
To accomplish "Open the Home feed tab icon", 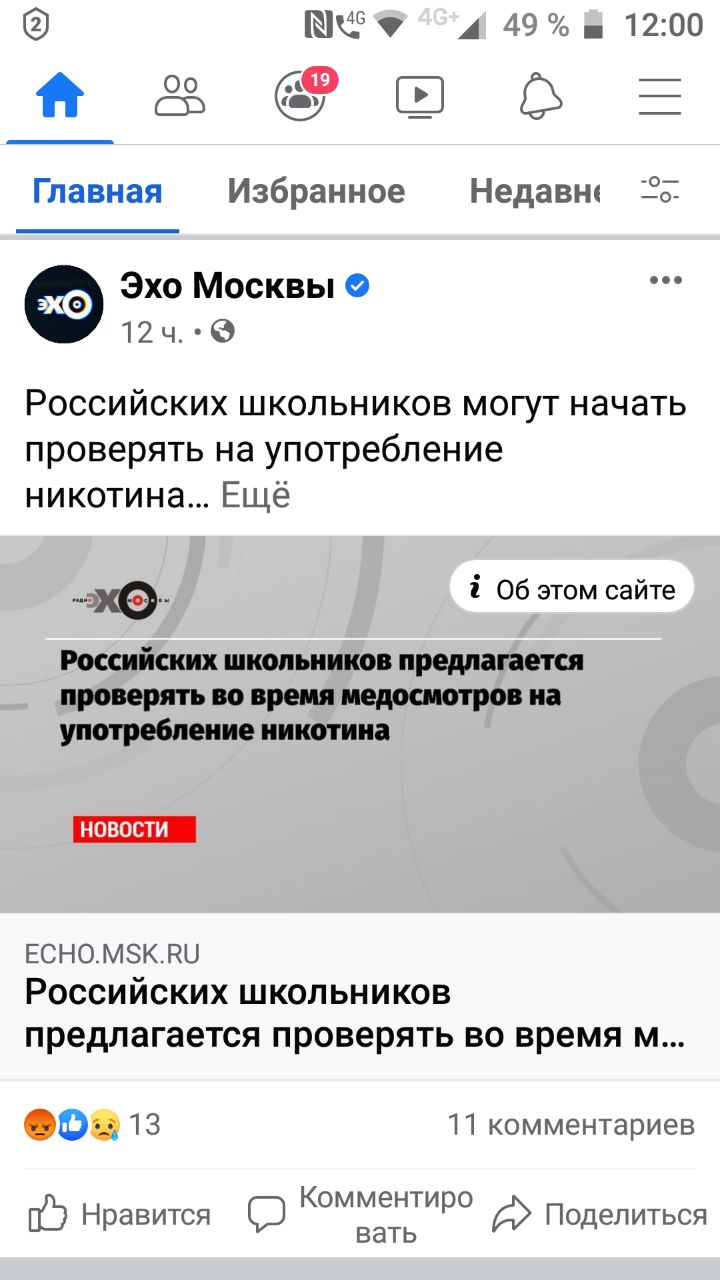I will coord(60,97).
